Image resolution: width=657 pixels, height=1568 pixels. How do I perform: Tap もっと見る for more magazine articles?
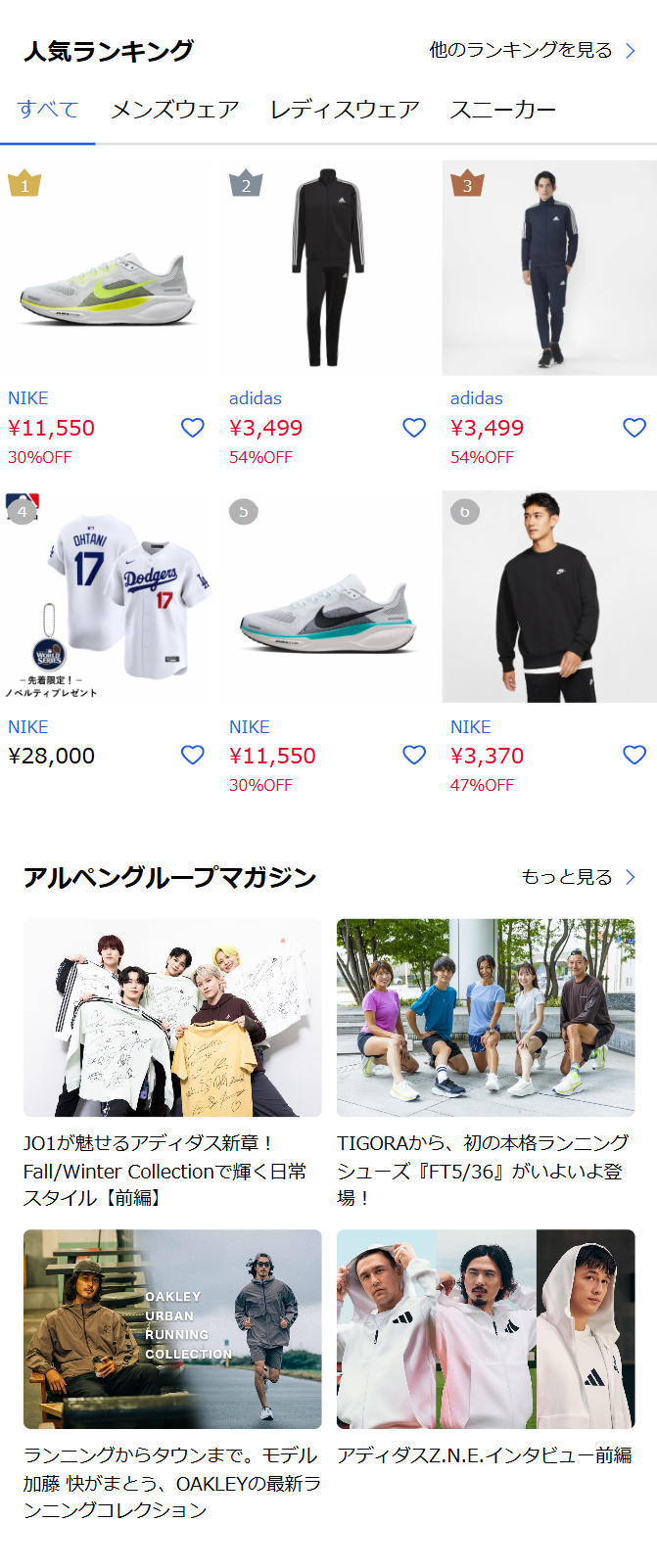[578, 877]
